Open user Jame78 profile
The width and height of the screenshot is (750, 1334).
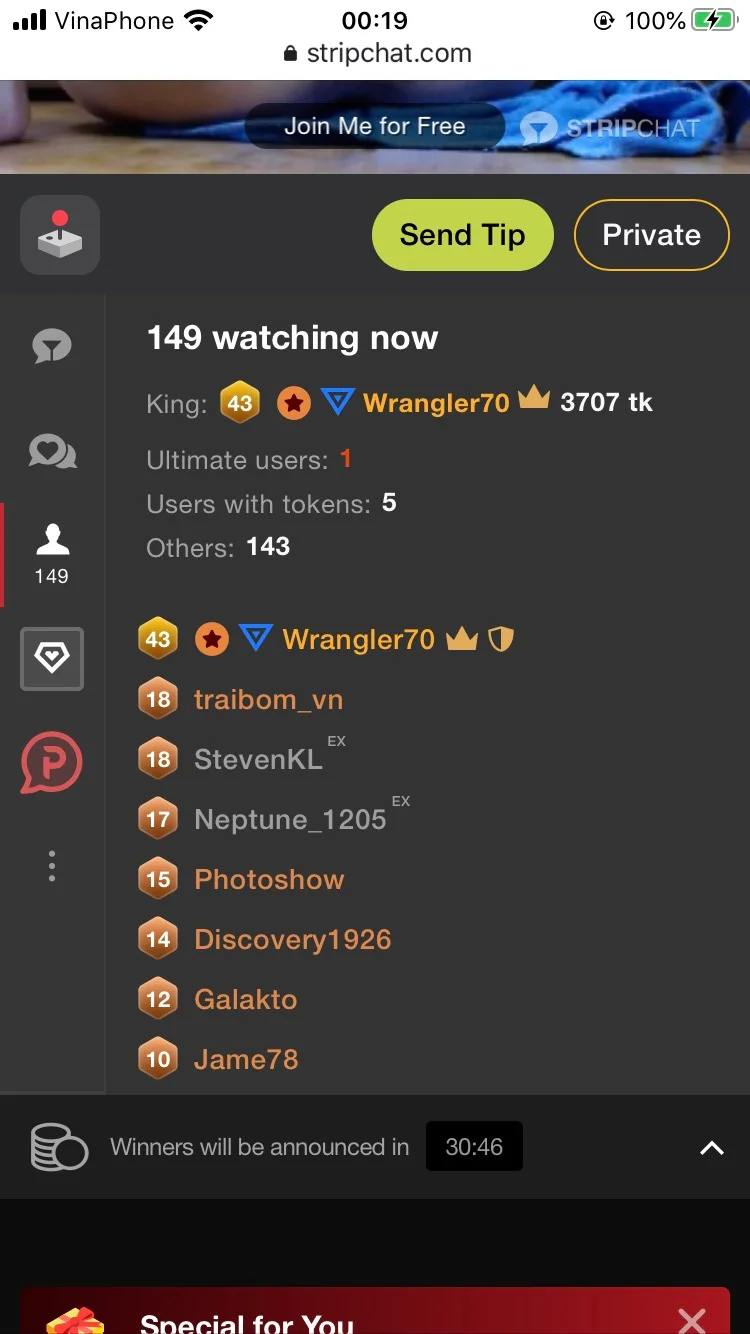point(246,1059)
